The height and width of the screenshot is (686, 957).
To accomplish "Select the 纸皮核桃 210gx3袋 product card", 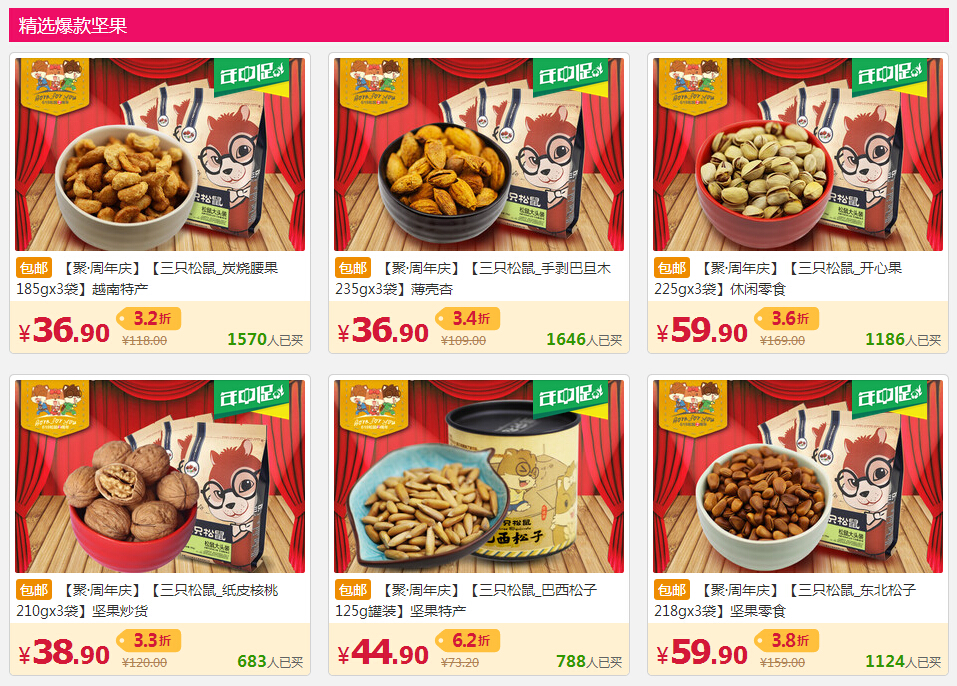I will [160, 477].
